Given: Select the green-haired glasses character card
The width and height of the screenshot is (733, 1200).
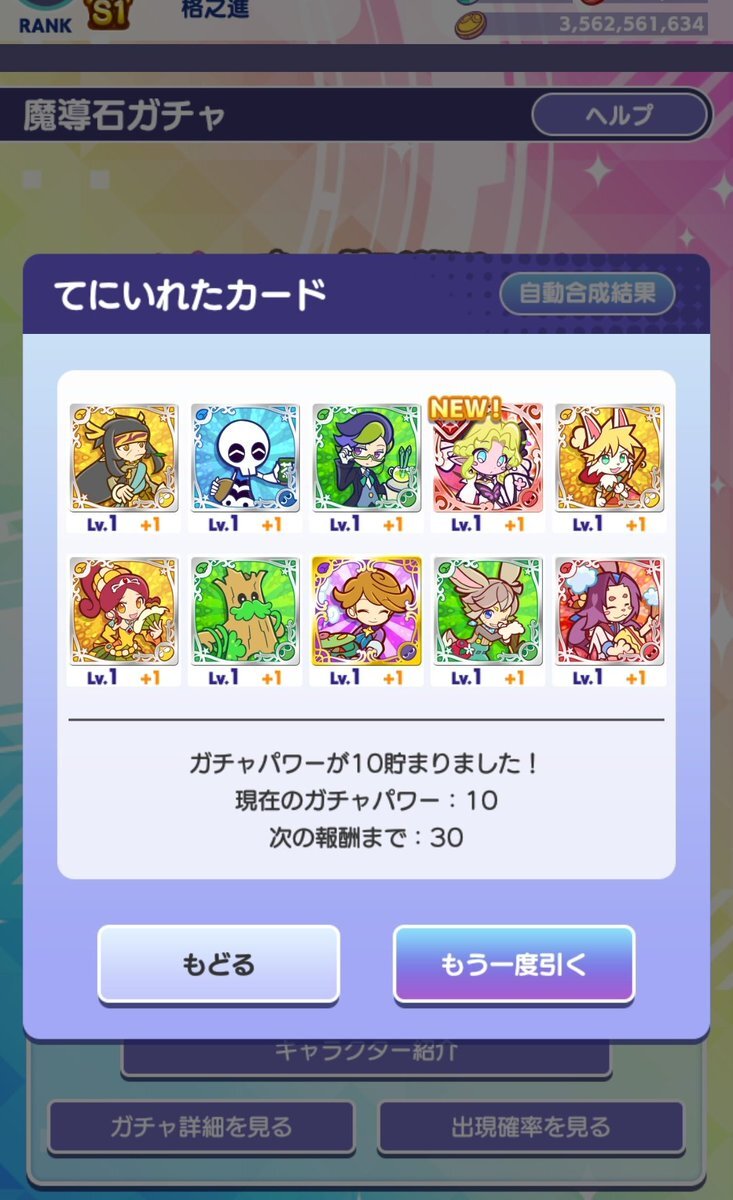Looking at the screenshot, I should click(366, 458).
